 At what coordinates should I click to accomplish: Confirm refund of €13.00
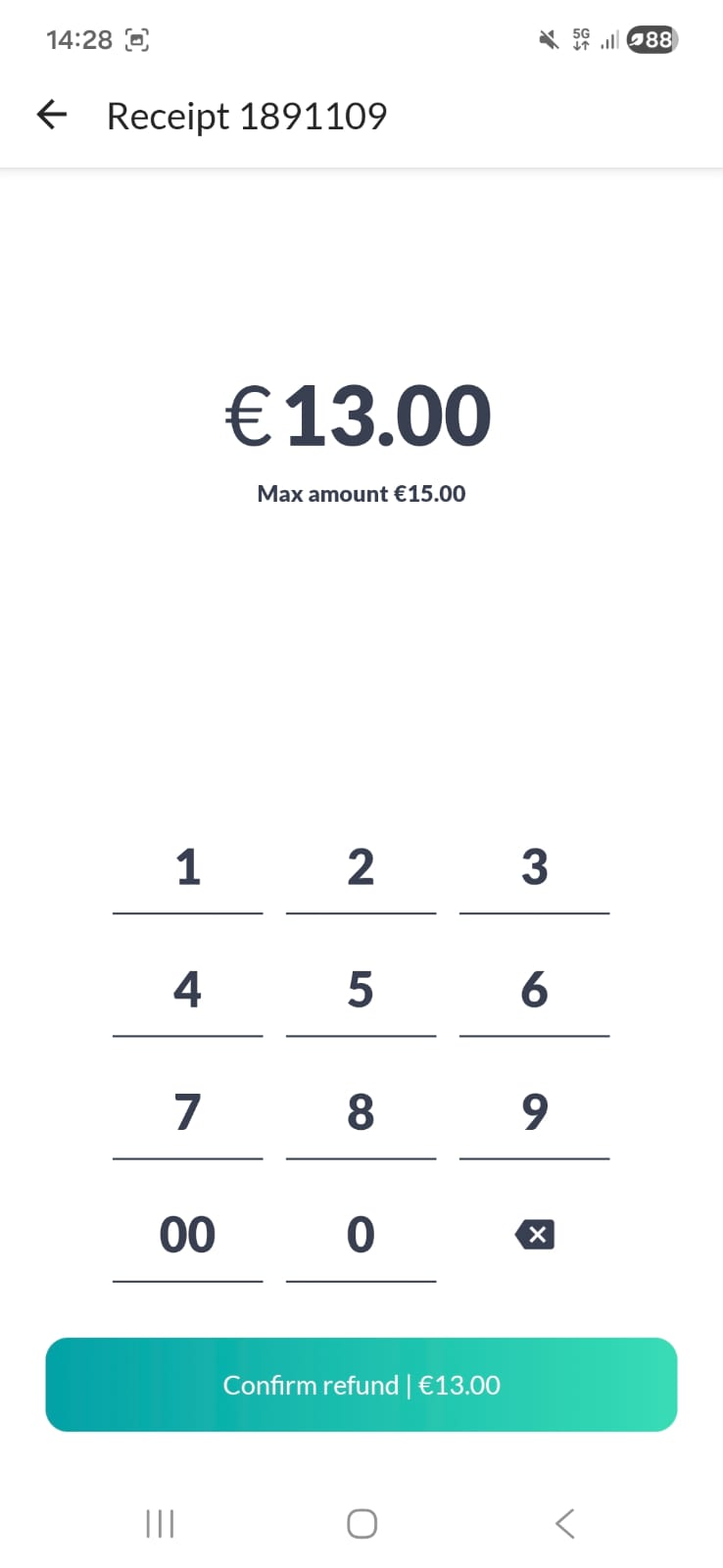point(361,1385)
